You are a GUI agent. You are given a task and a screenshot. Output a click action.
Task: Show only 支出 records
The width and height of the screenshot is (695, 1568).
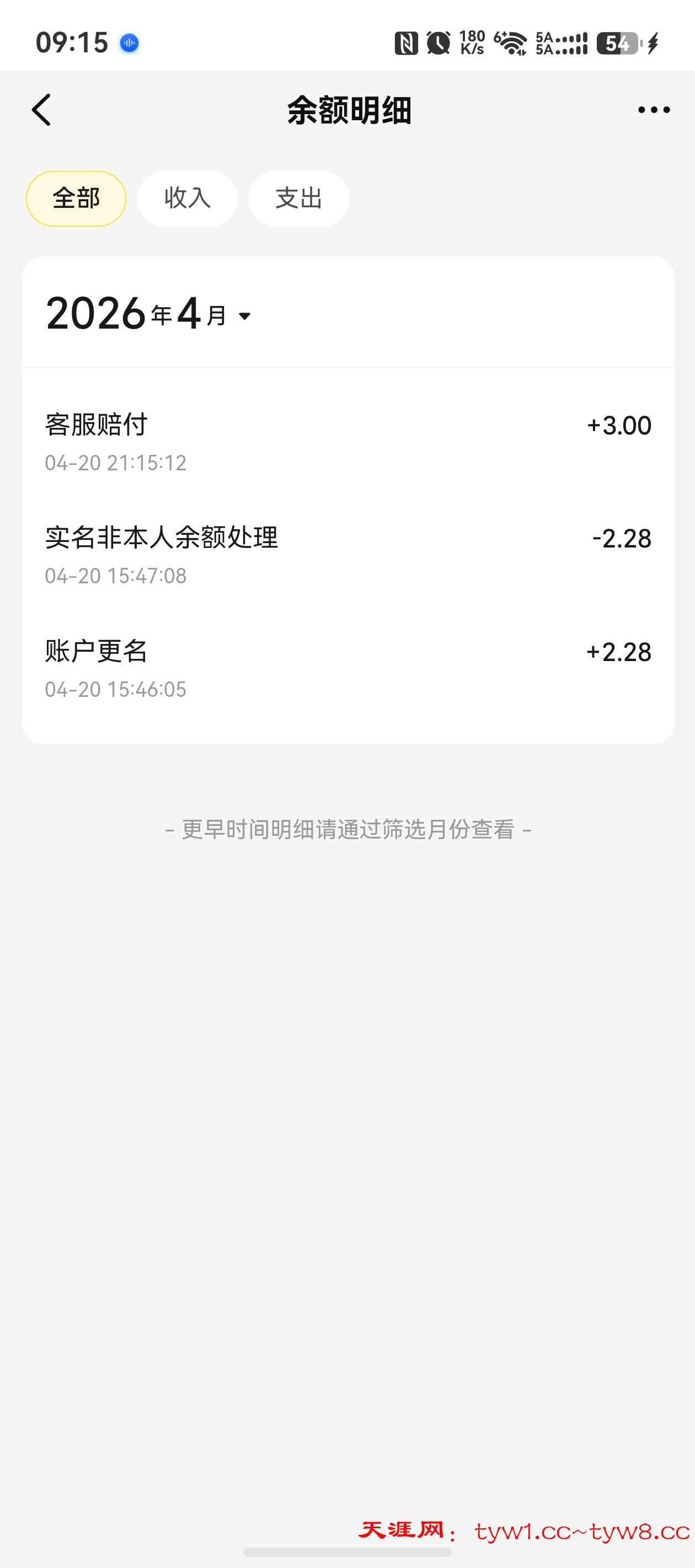(298, 198)
